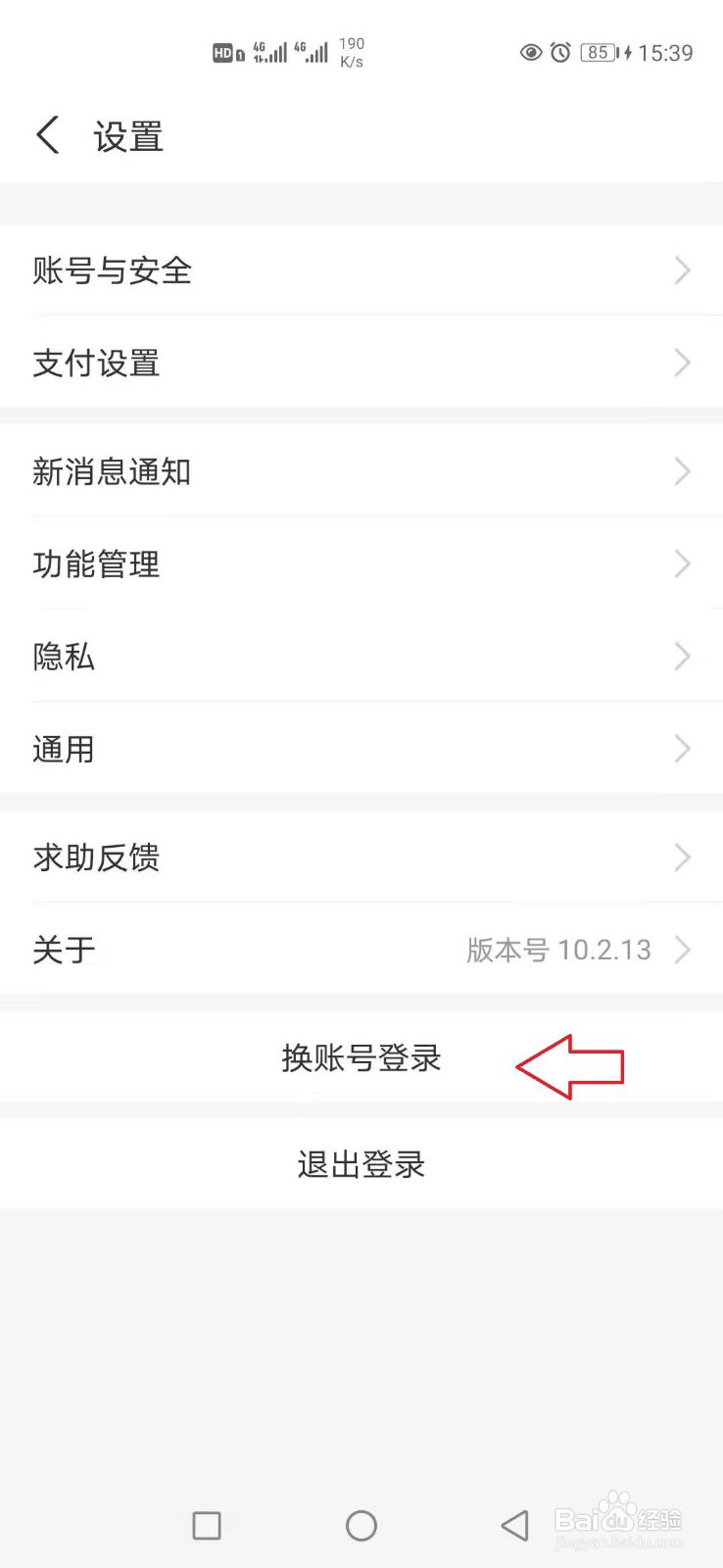
Task: Tap the back arrow beside 设置
Action: tap(48, 134)
